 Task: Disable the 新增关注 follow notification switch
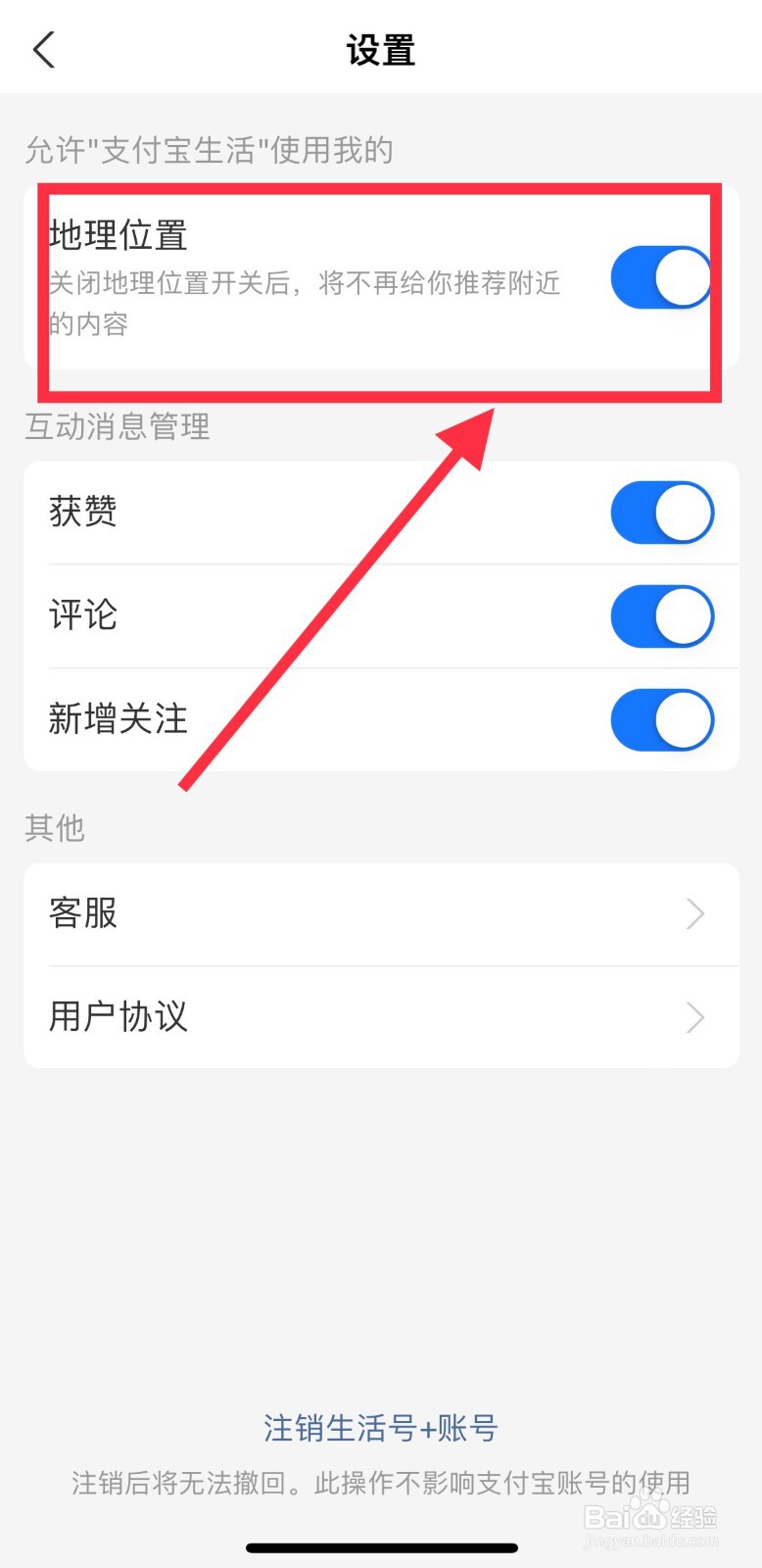(661, 719)
